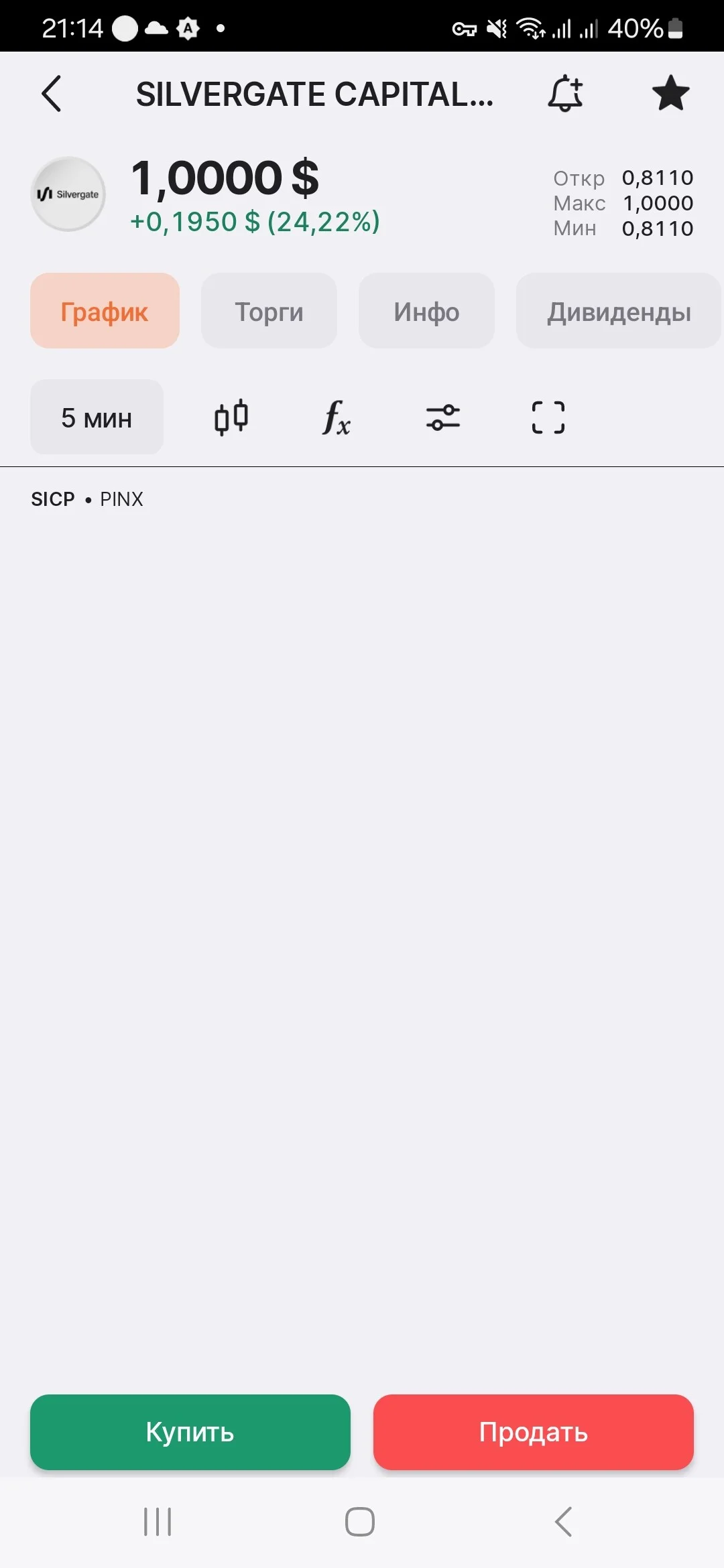This screenshot has height=1568, width=724.
Task: Change chart type via candlestick icon
Action: point(231,417)
